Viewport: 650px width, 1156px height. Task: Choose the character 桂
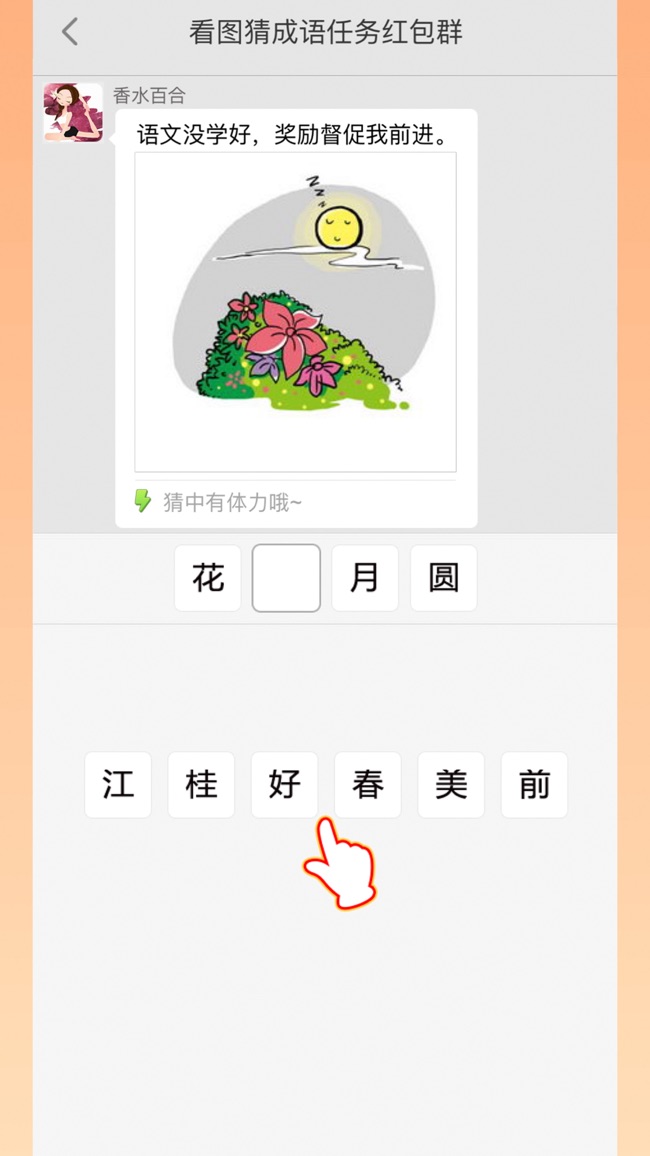pos(201,785)
